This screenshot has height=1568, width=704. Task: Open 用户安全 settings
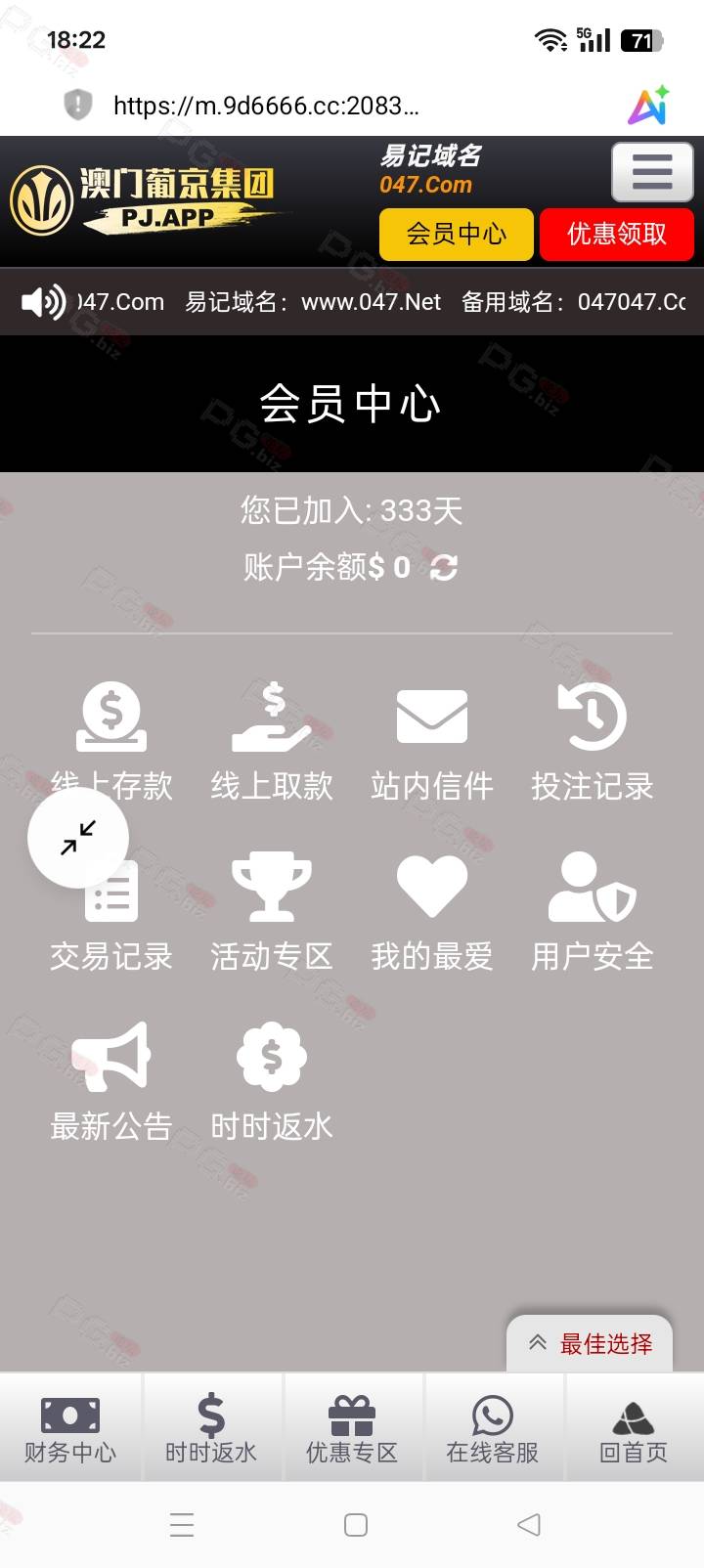click(x=593, y=913)
